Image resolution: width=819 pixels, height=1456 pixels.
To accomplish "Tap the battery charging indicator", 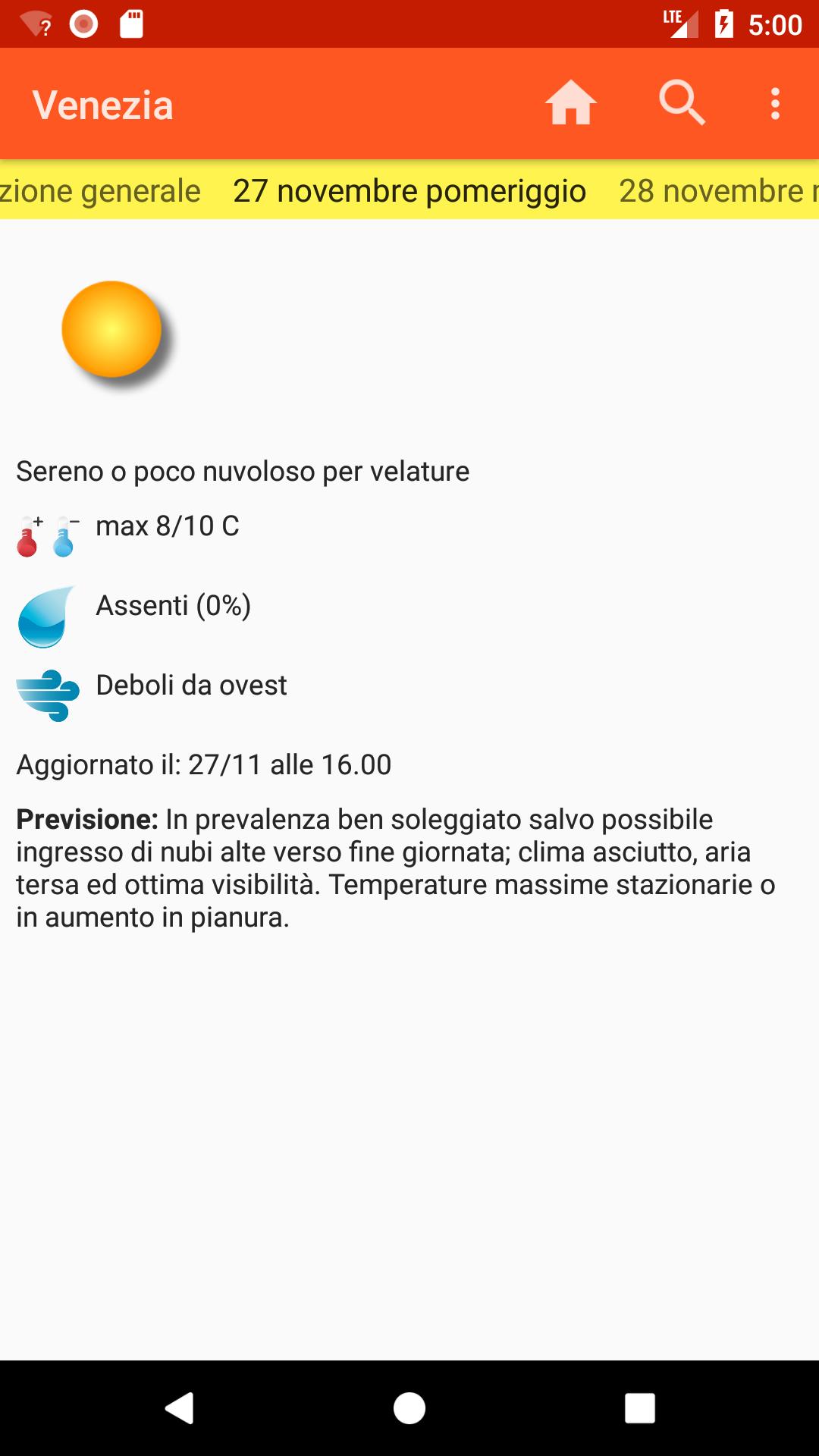I will pos(723,24).
